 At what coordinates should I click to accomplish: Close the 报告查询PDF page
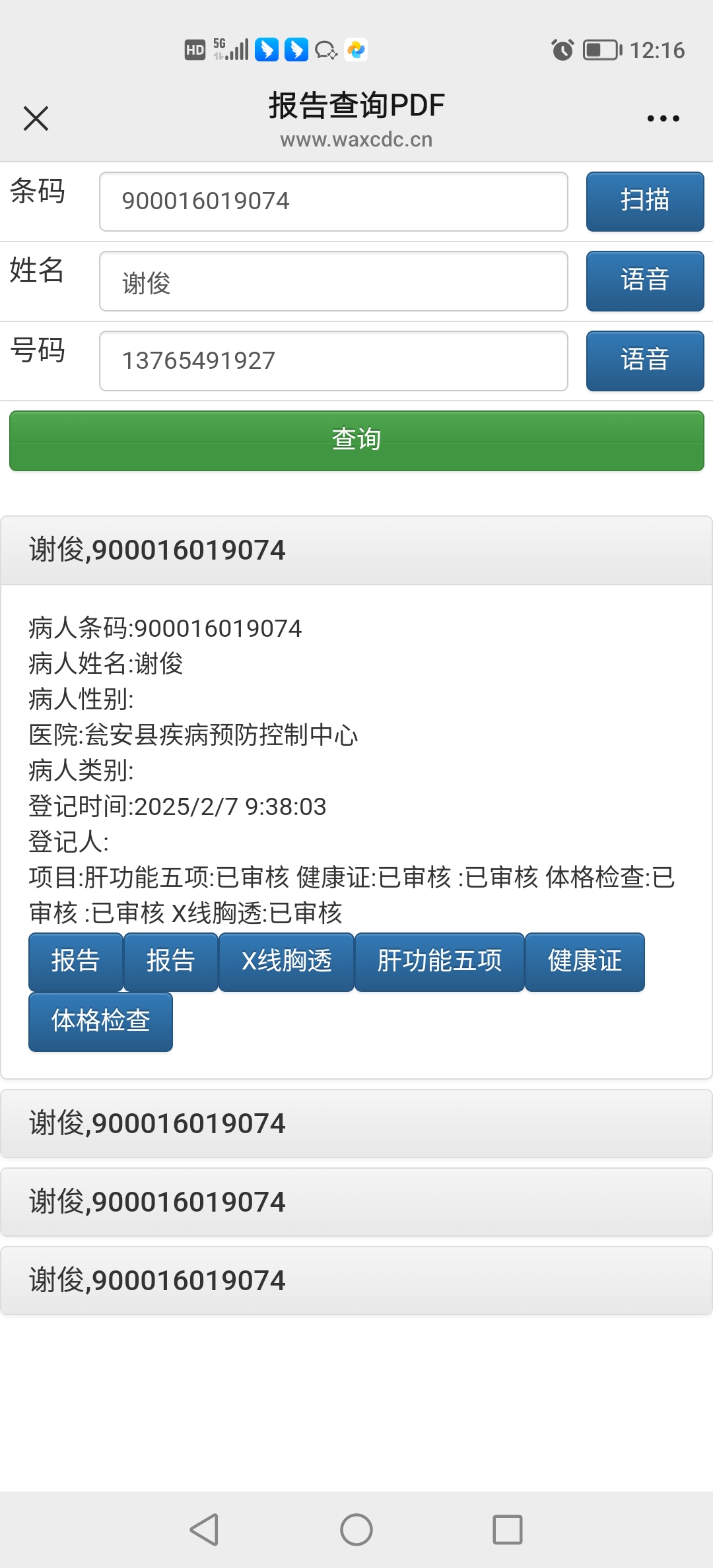tap(36, 119)
